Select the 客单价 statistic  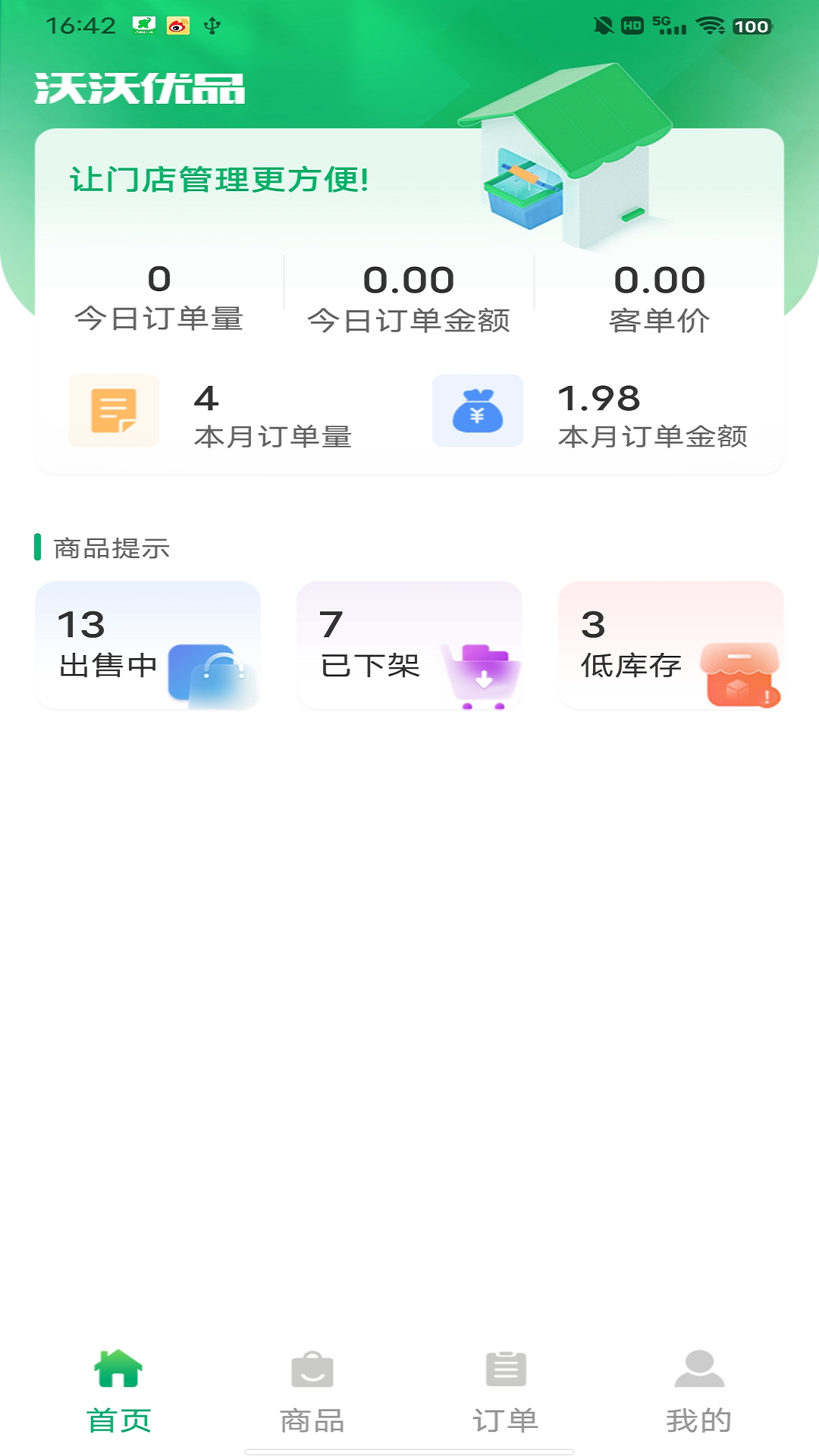660,298
